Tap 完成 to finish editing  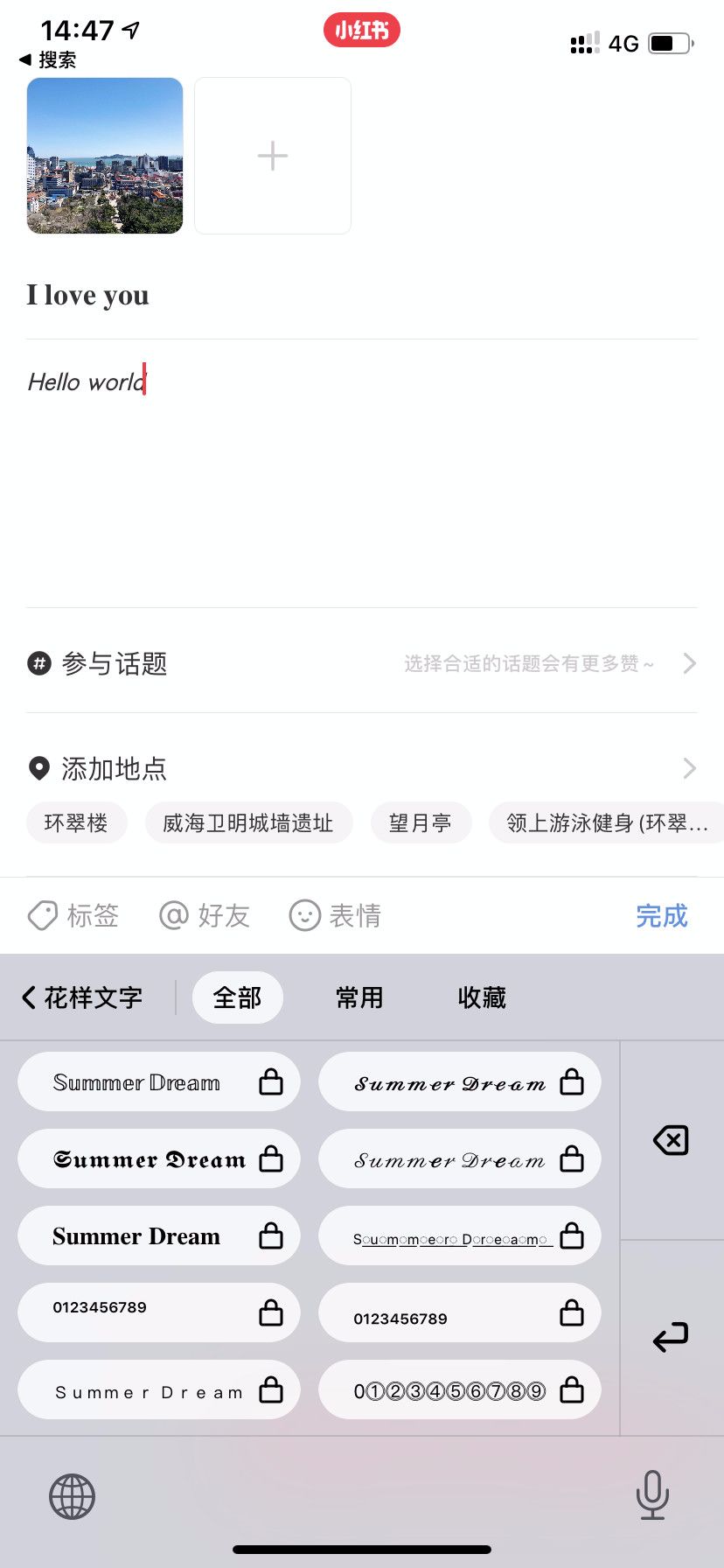[x=661, y=916]
